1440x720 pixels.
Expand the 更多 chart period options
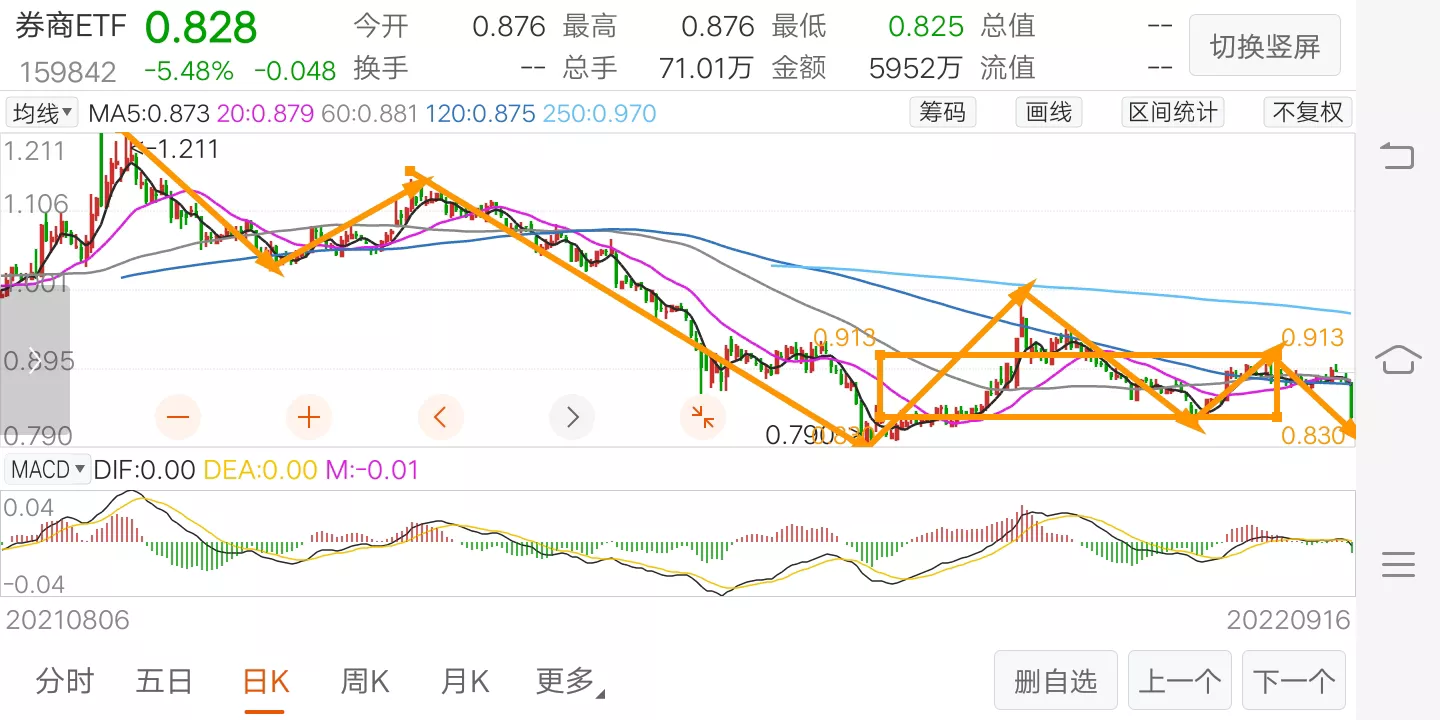pos(570,682)
